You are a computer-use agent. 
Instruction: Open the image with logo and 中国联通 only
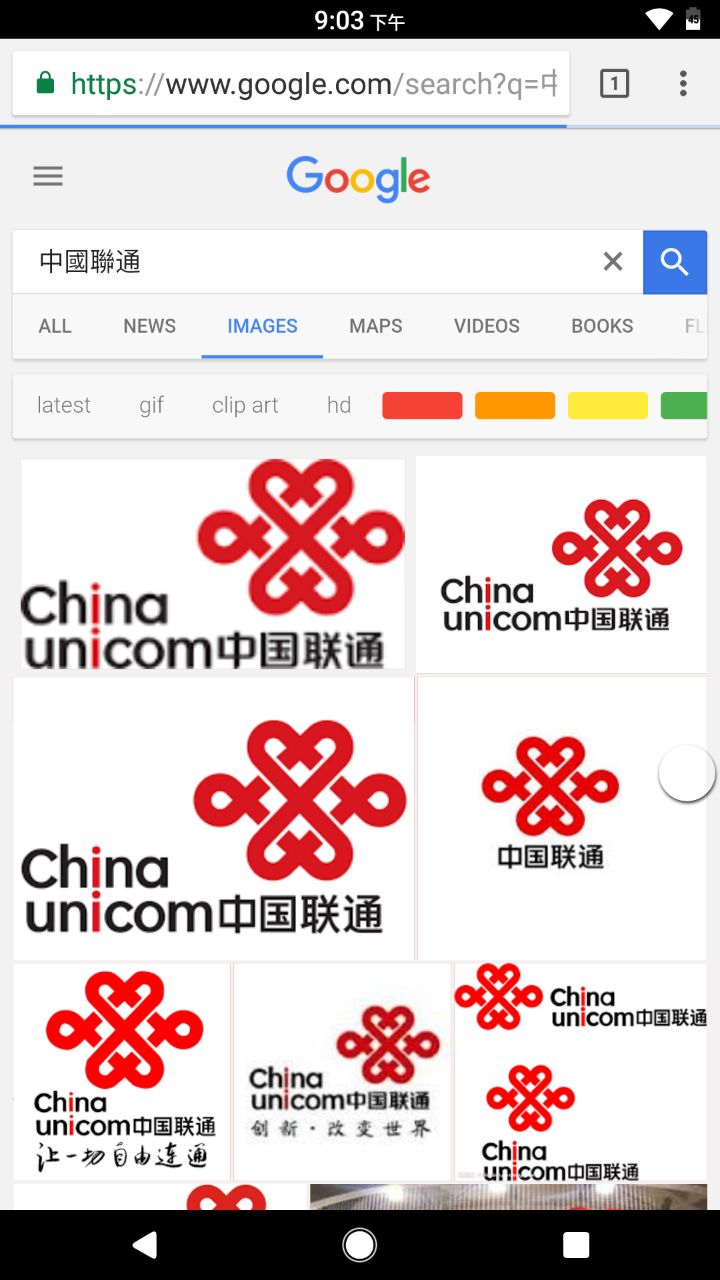(552, 818)
